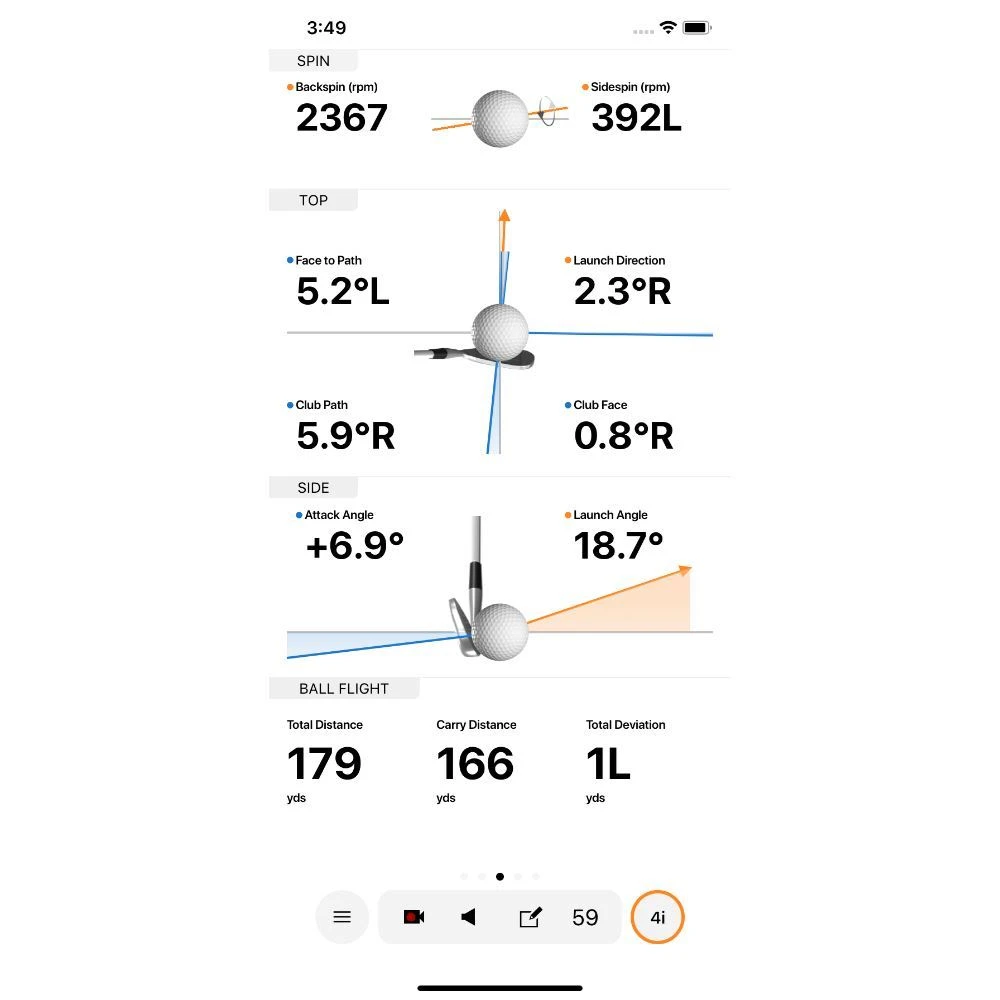
Task: Change the 4i club selection
Action: pos(658,917)
